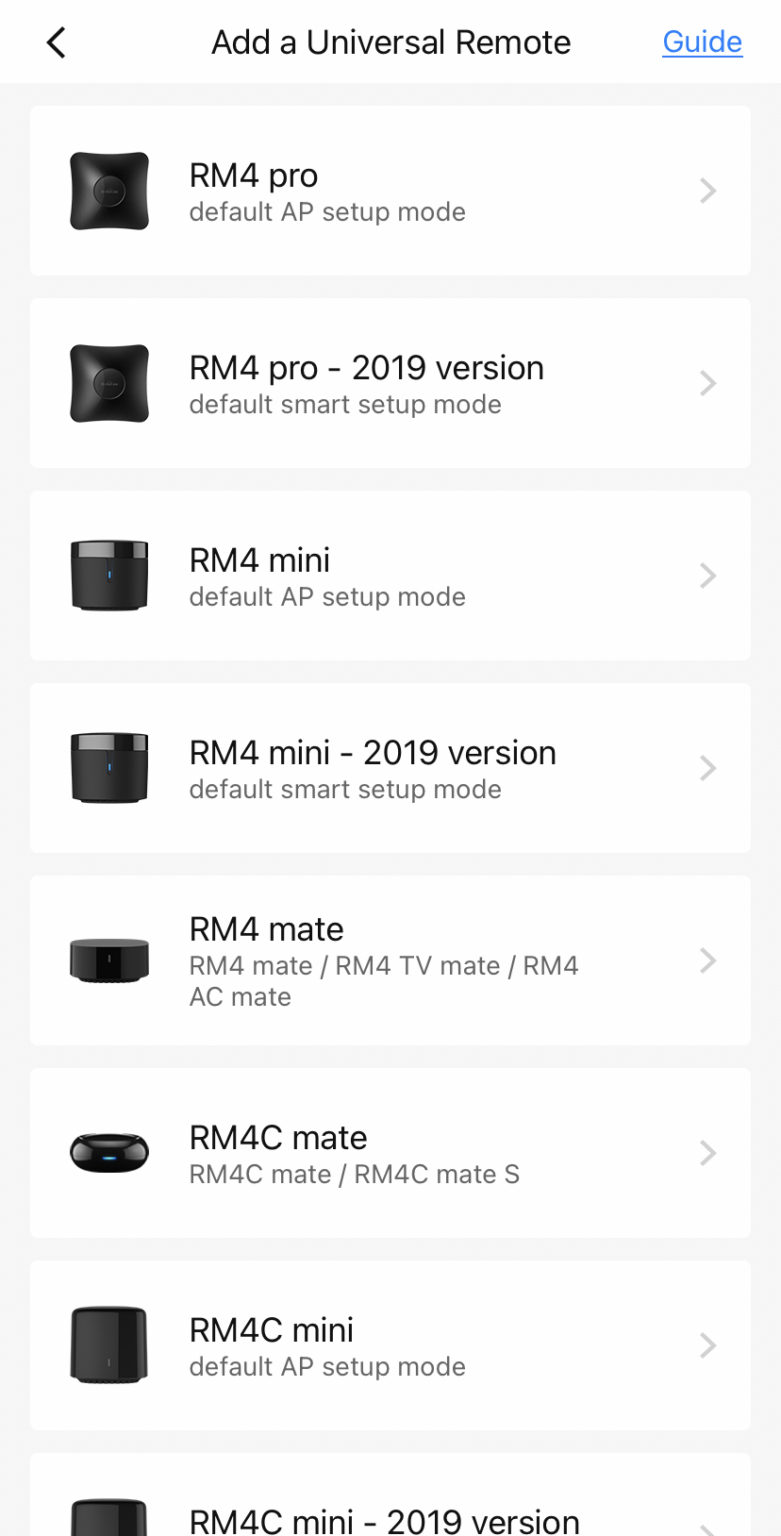This screenshot has width=781, height=1536.
Task: Expand the RM4 mini row chevron
Action: pos(708,575)
